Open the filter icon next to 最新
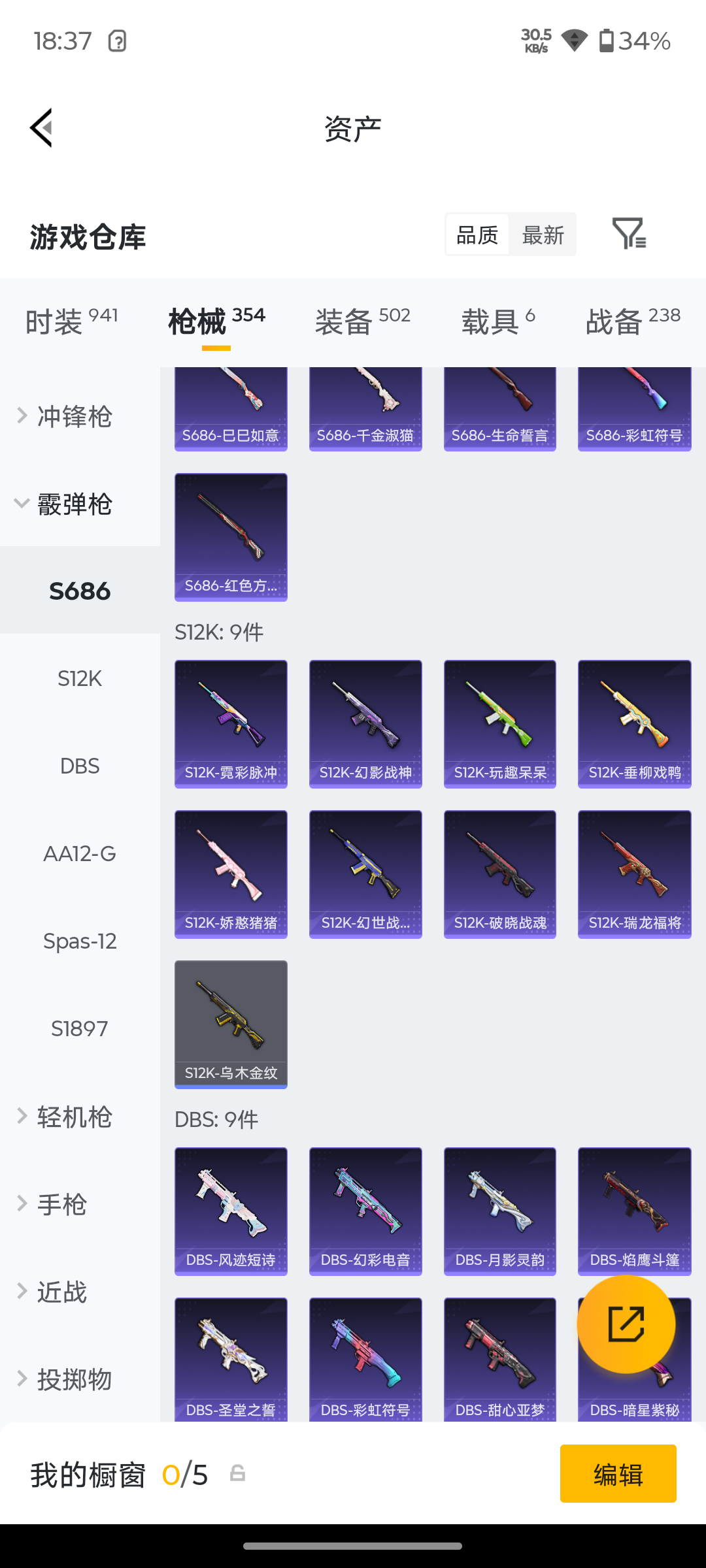This screenshot has height=1568, width=706. pyautogui.click(x=629, y=234)
